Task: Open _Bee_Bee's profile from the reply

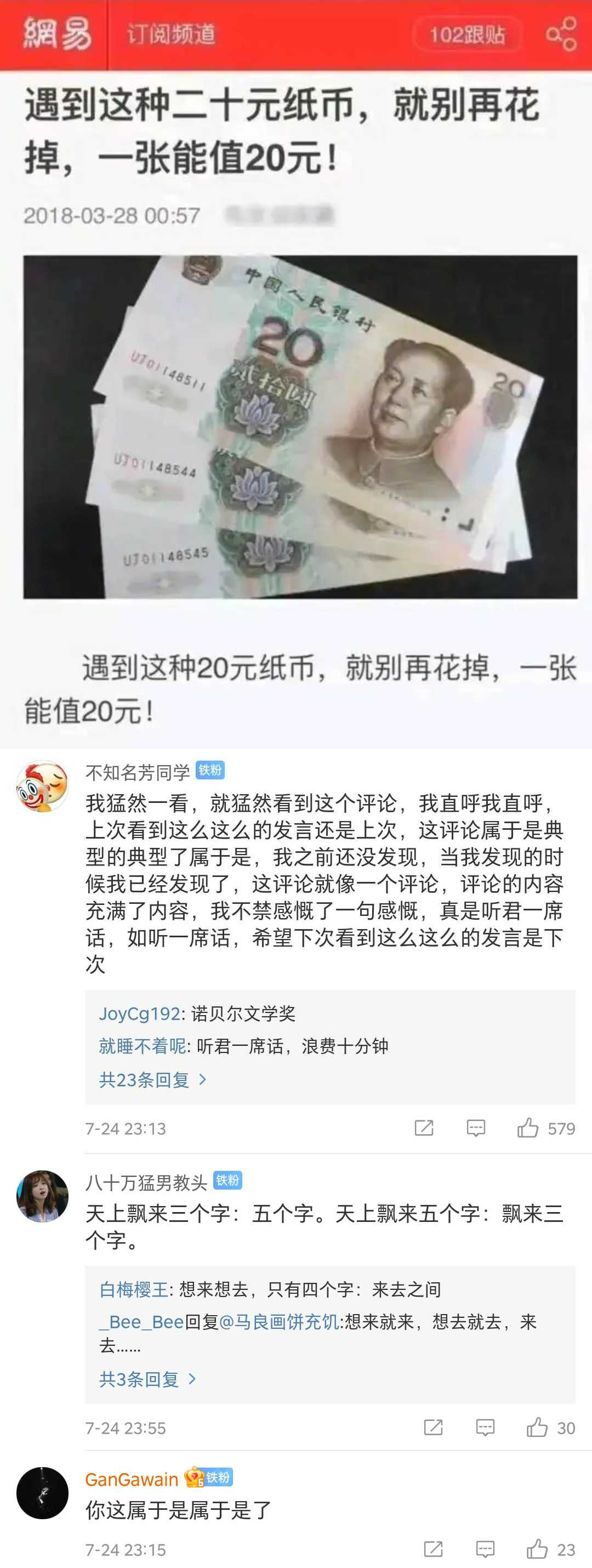Action: (141, 1322)
